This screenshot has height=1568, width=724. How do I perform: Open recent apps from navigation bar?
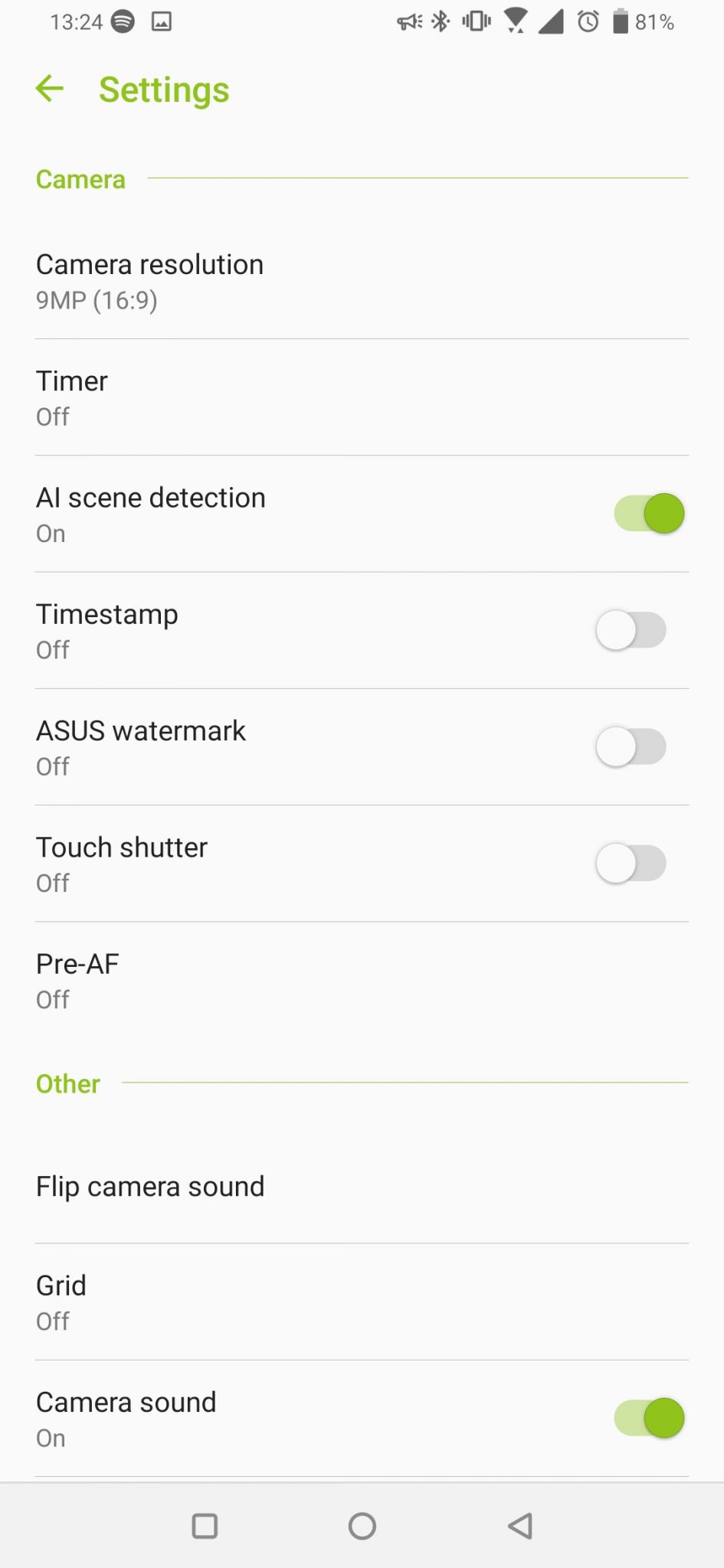[205, 1526]
